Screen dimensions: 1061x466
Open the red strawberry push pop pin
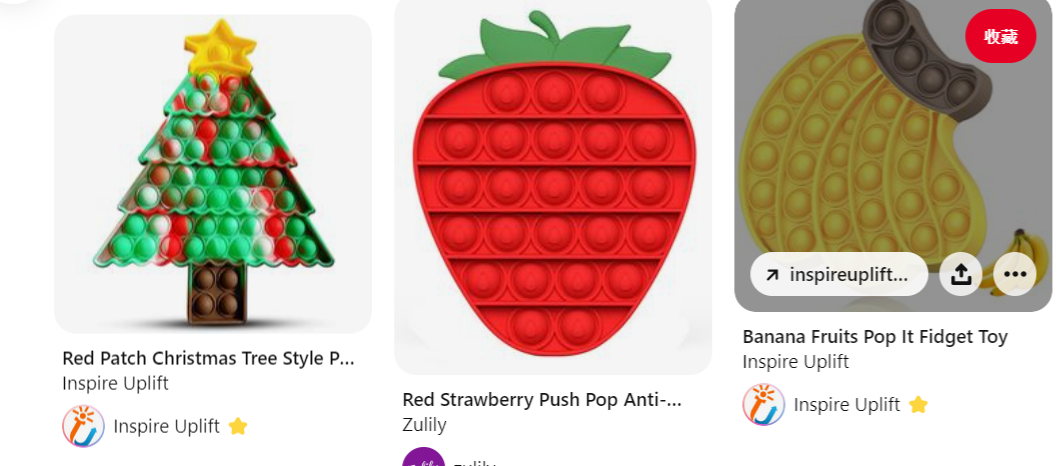click(552, 190)
